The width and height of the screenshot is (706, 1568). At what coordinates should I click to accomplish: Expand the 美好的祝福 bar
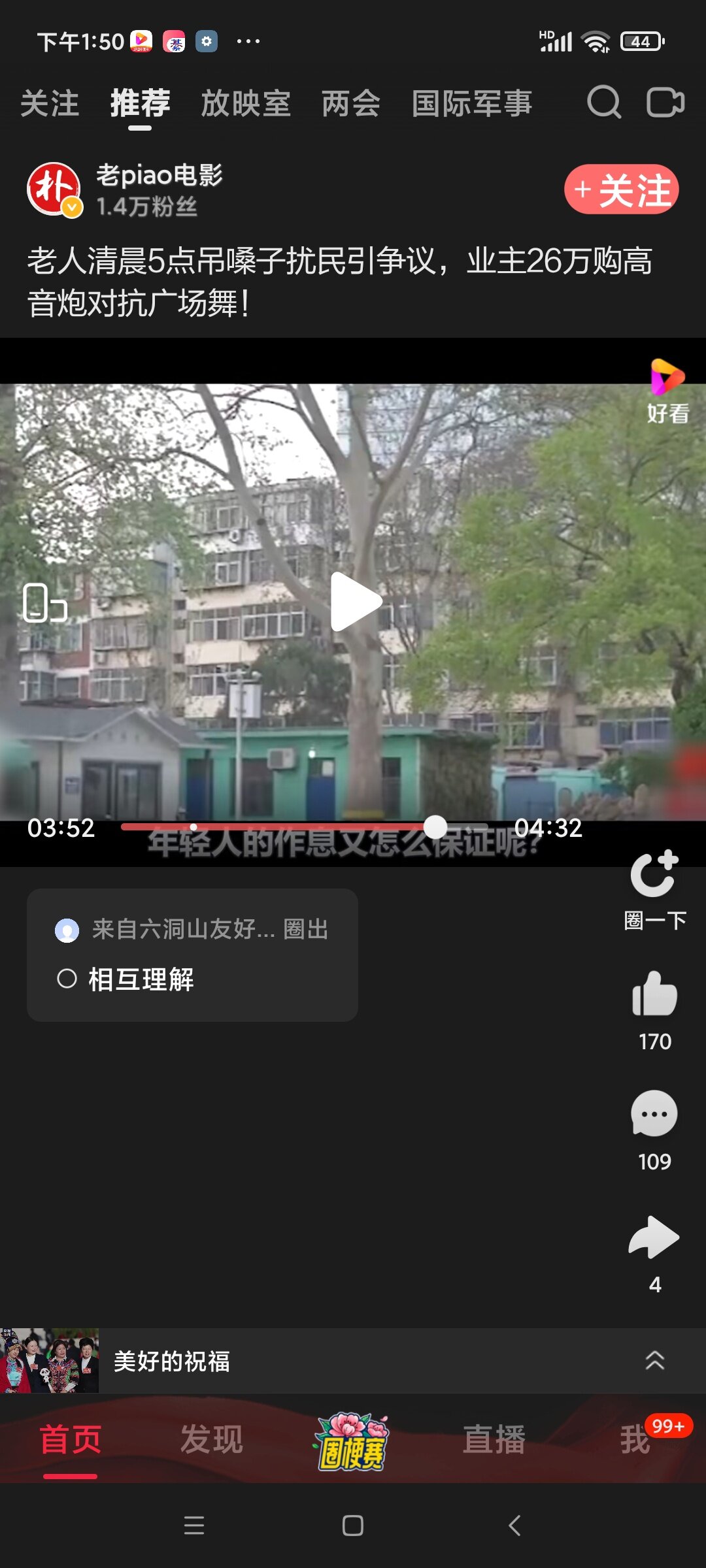pyautogui.click(x=654, y=1360)
